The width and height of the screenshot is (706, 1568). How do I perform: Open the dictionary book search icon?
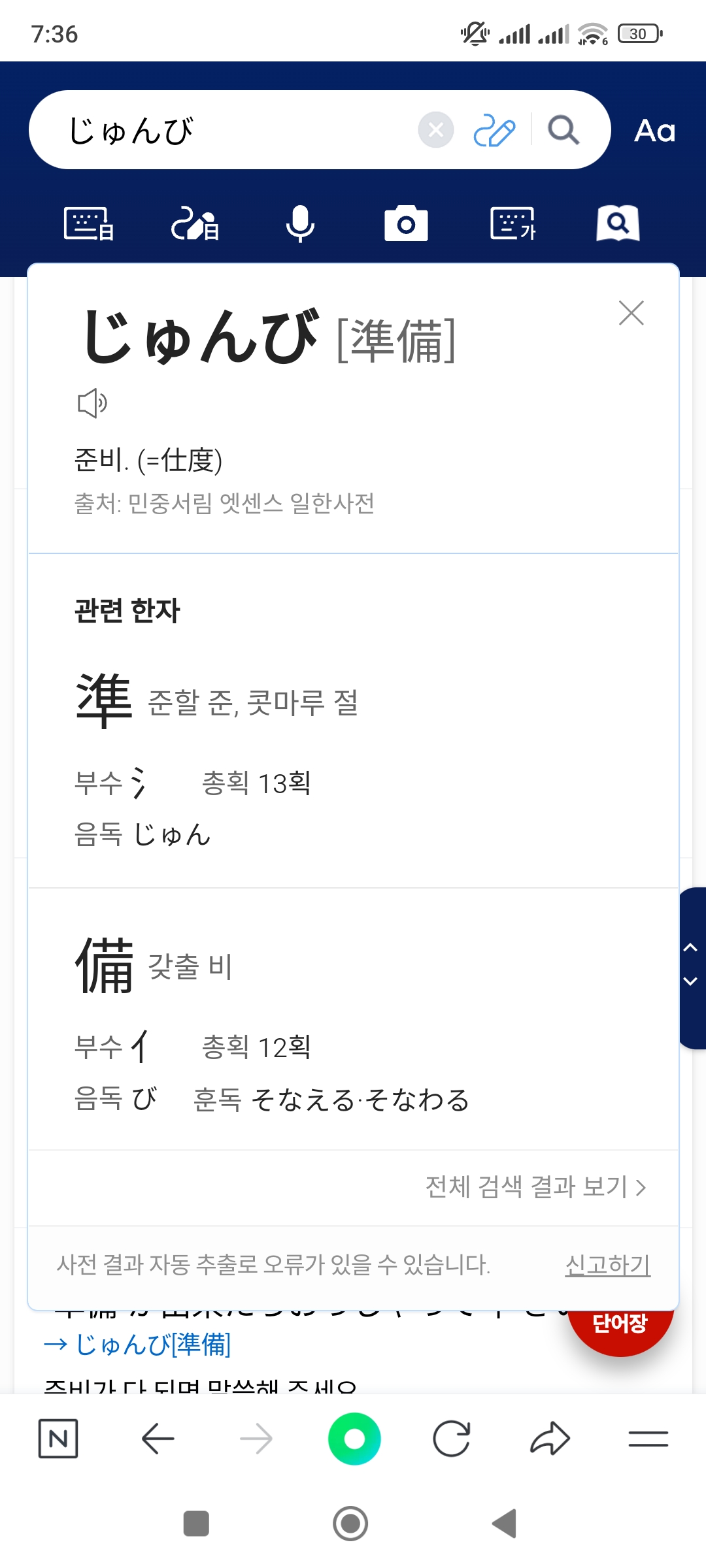[618, 224]
